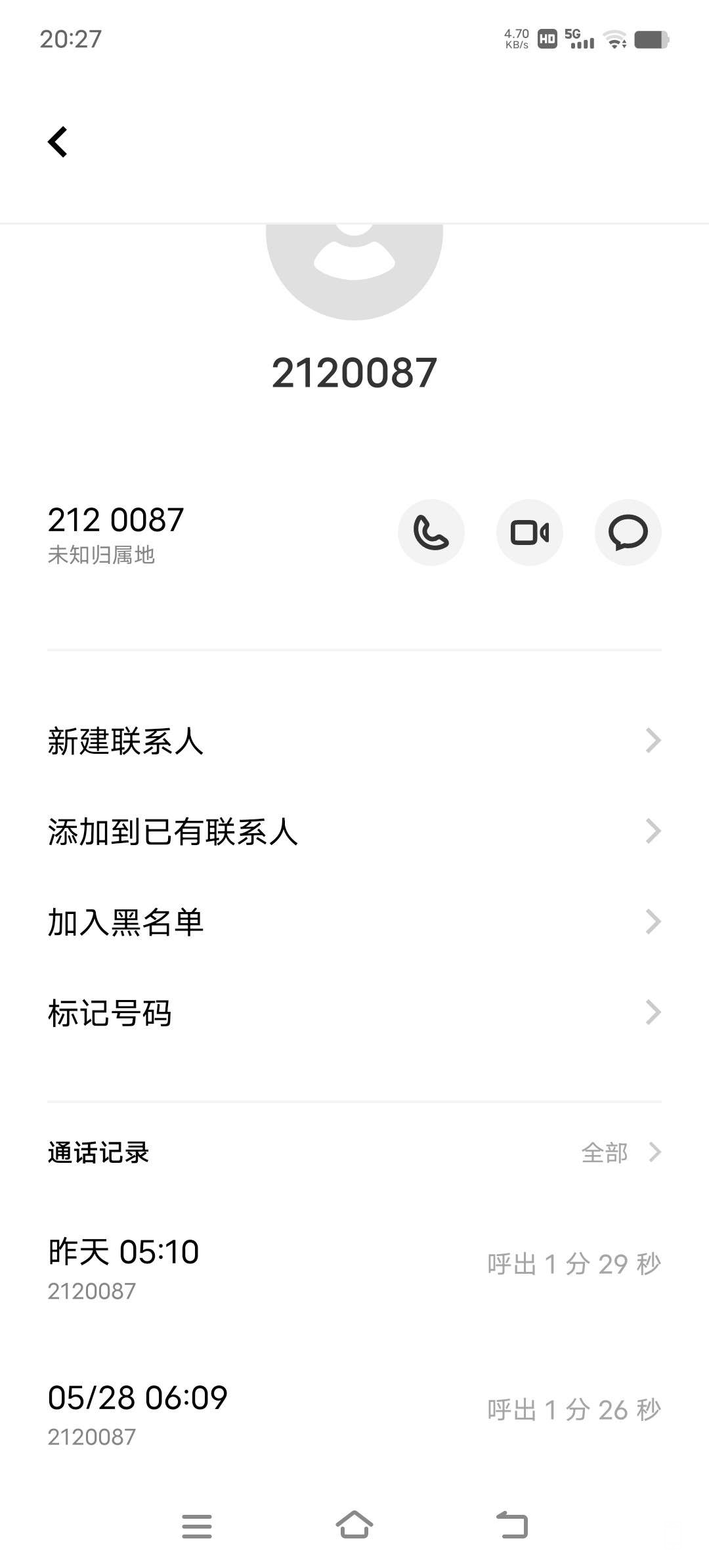The image size is (709, 1568).
Task: Go back using the top-left arrow
Action: (58, 142)
